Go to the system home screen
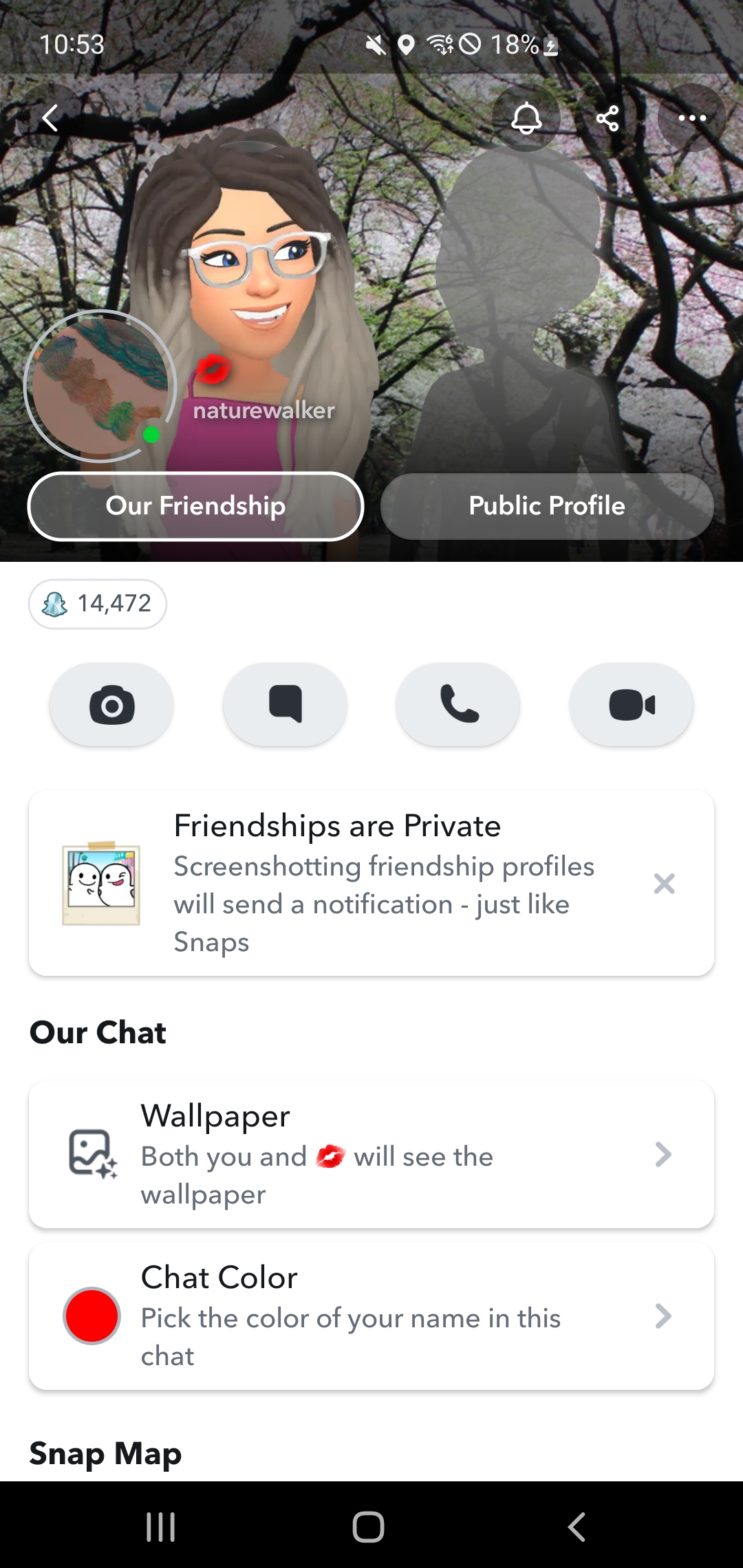 (369, 1527)
